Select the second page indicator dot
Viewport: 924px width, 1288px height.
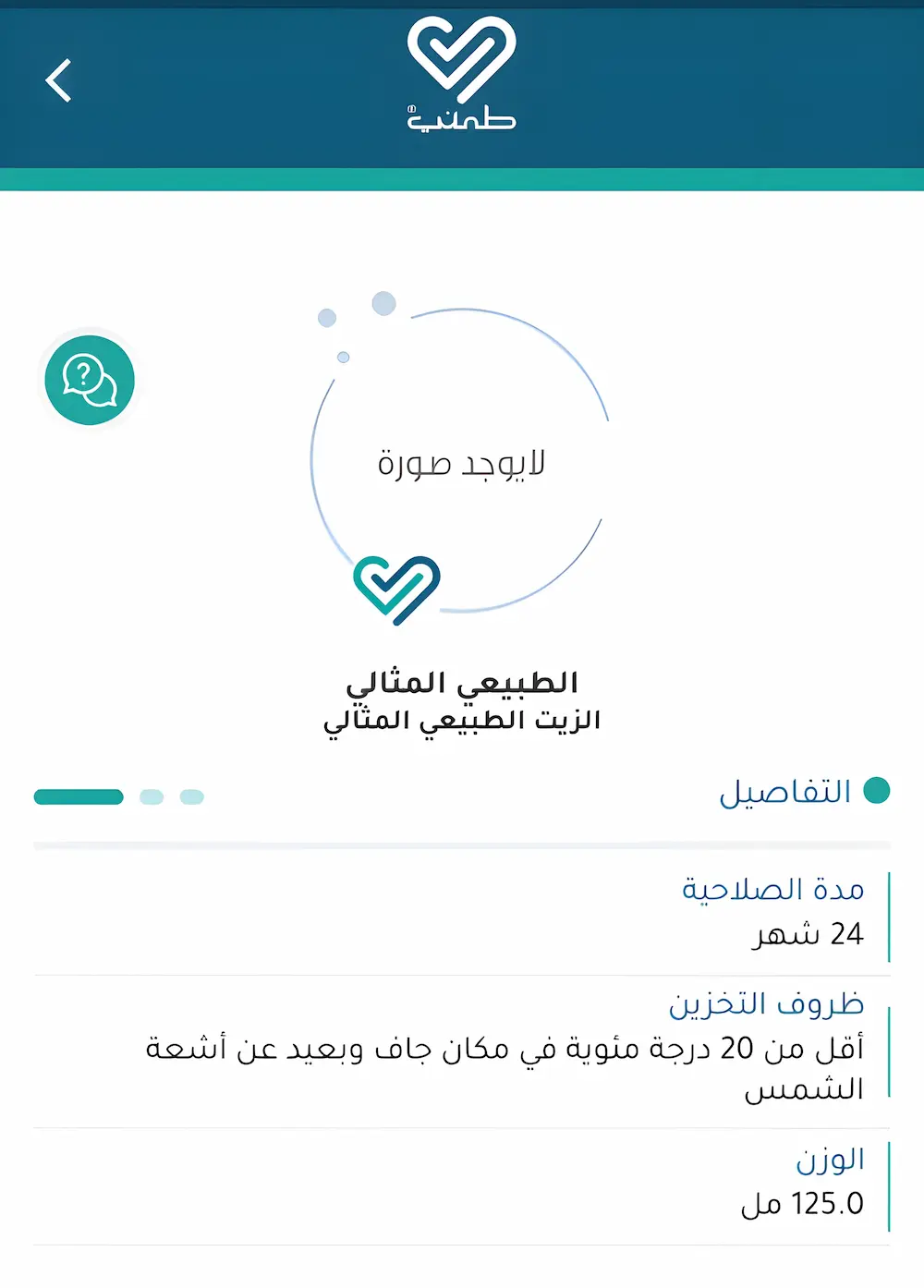(152, 796)
